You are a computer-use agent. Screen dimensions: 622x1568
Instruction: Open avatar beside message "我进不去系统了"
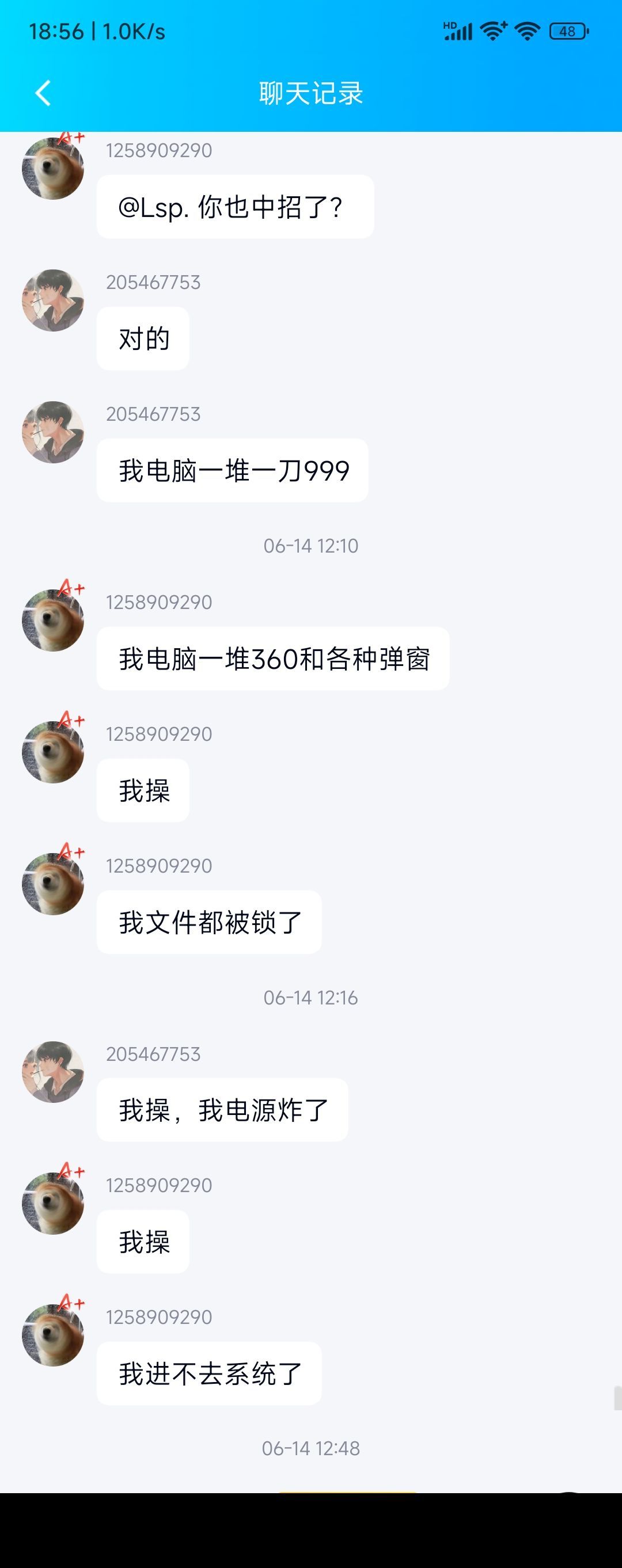(53, 1334)
